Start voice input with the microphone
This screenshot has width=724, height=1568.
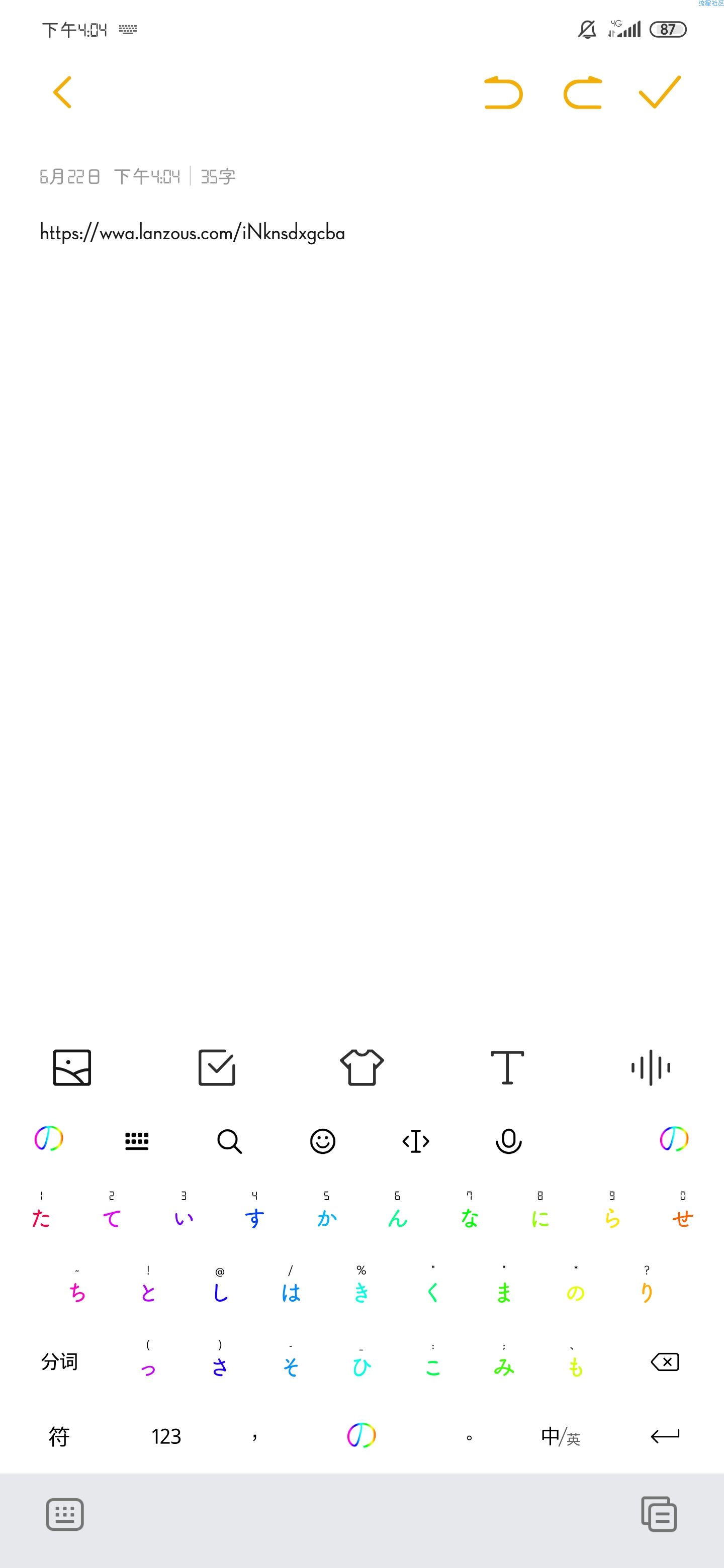tap(508, 1141)
